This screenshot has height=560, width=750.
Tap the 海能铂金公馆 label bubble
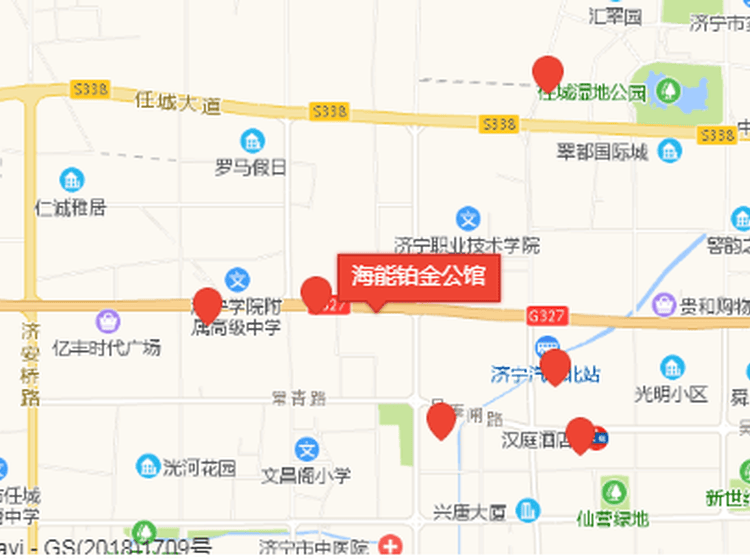pos(418,276)
